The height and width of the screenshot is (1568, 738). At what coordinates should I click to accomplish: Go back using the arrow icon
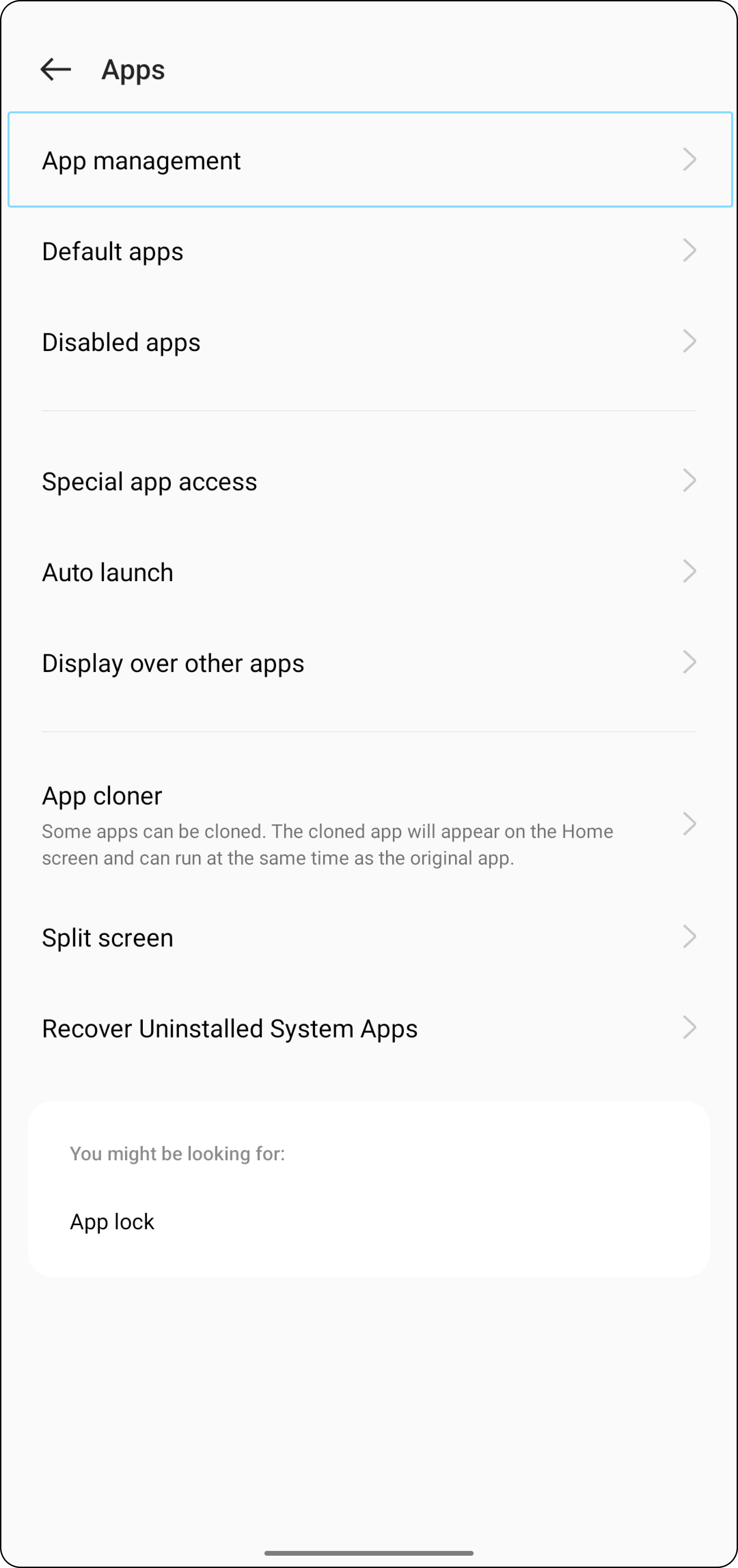pyautogui.click(x=55, y=69)
